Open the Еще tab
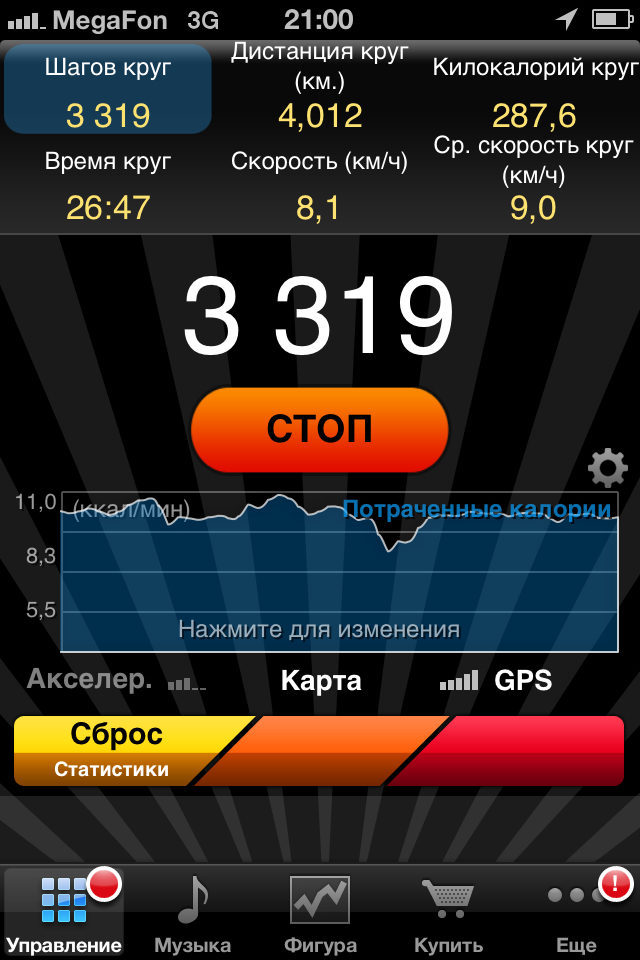This screenshot has height=960, width=640. coord(576,912)
